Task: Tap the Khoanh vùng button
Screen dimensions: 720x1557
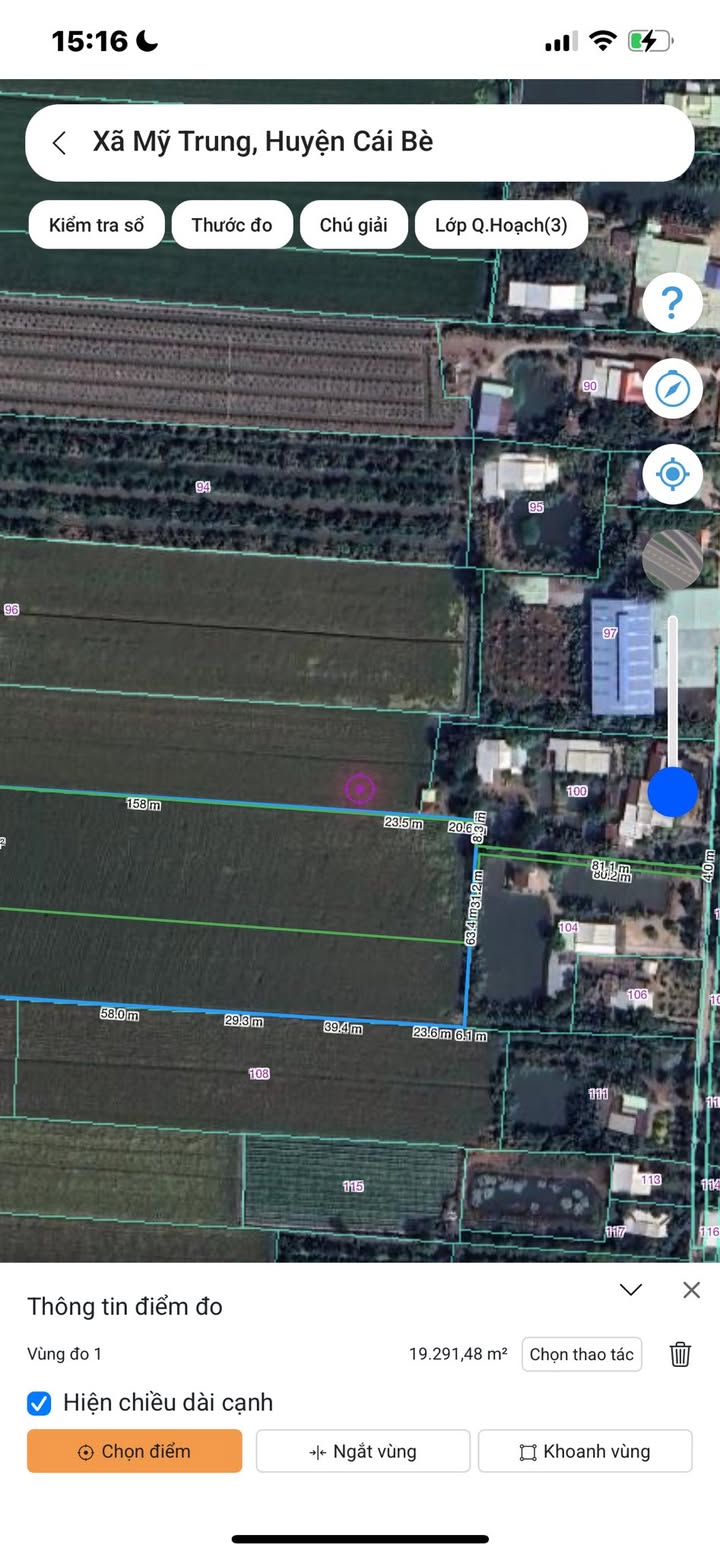Action: coord(585,1451)
